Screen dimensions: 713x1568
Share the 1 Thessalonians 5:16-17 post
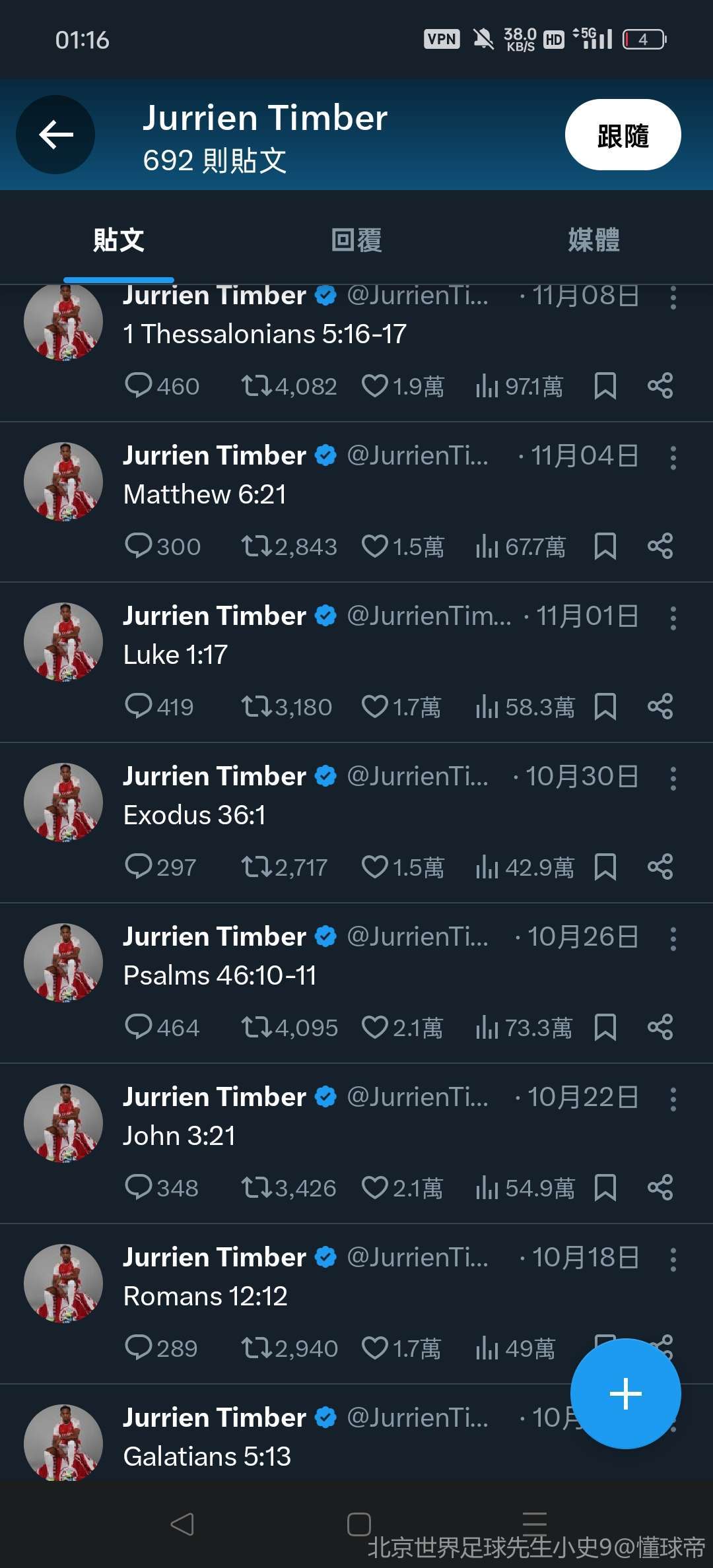(660, 386)
